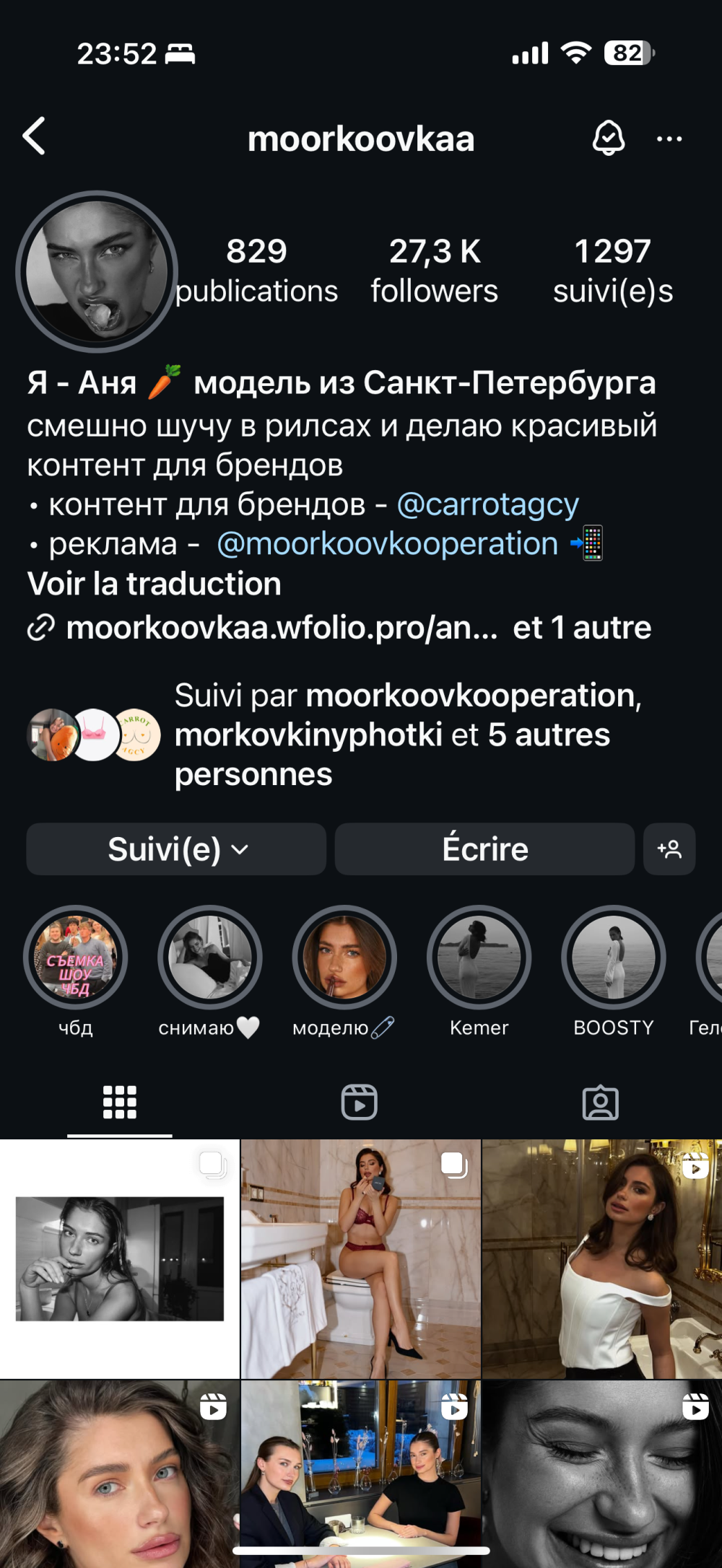View the profile picture
This screenshot has height=1568, width=722.
[97, 271]
